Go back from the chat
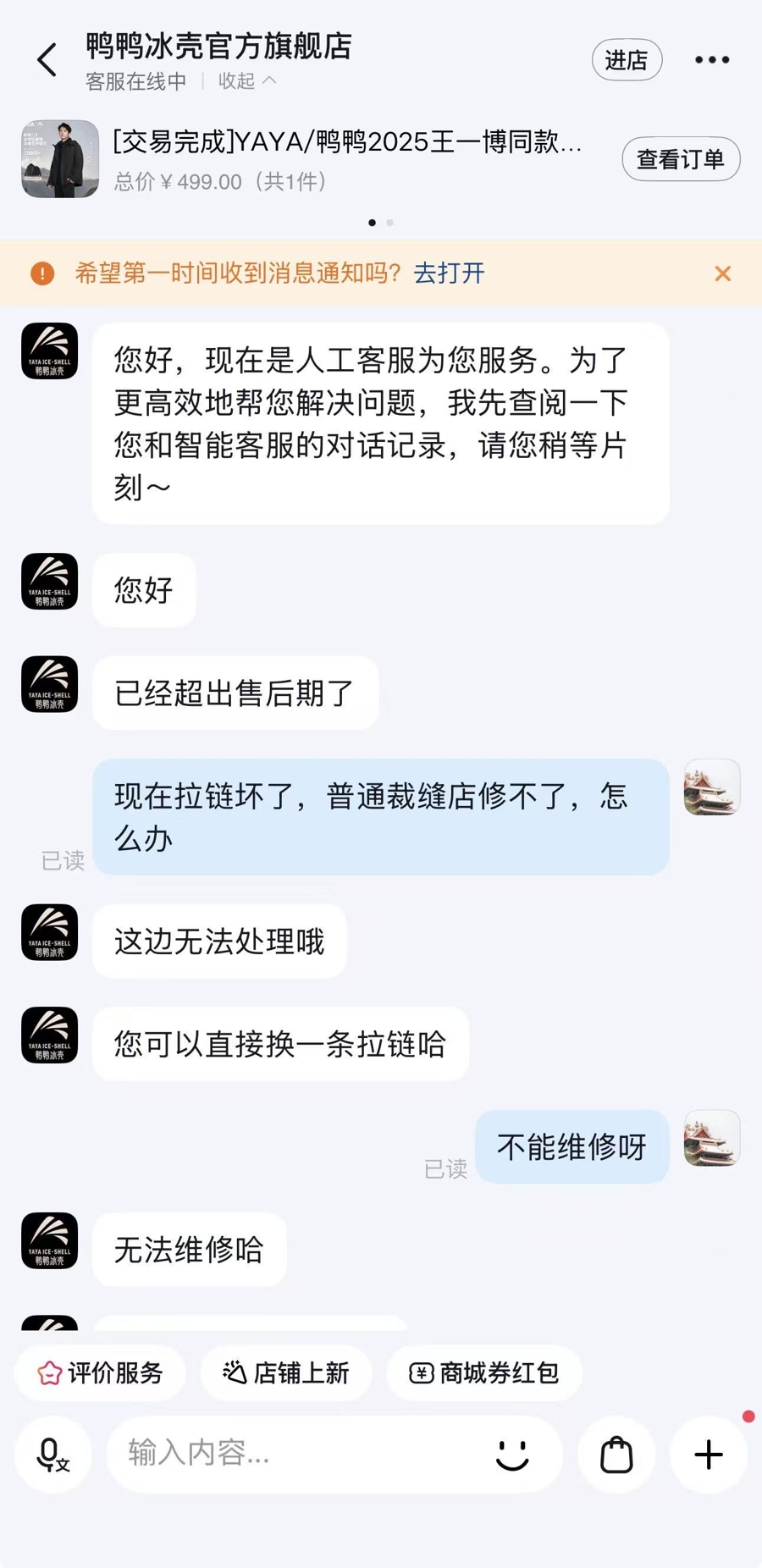The image size is (762, 1568). pos(47,60)
